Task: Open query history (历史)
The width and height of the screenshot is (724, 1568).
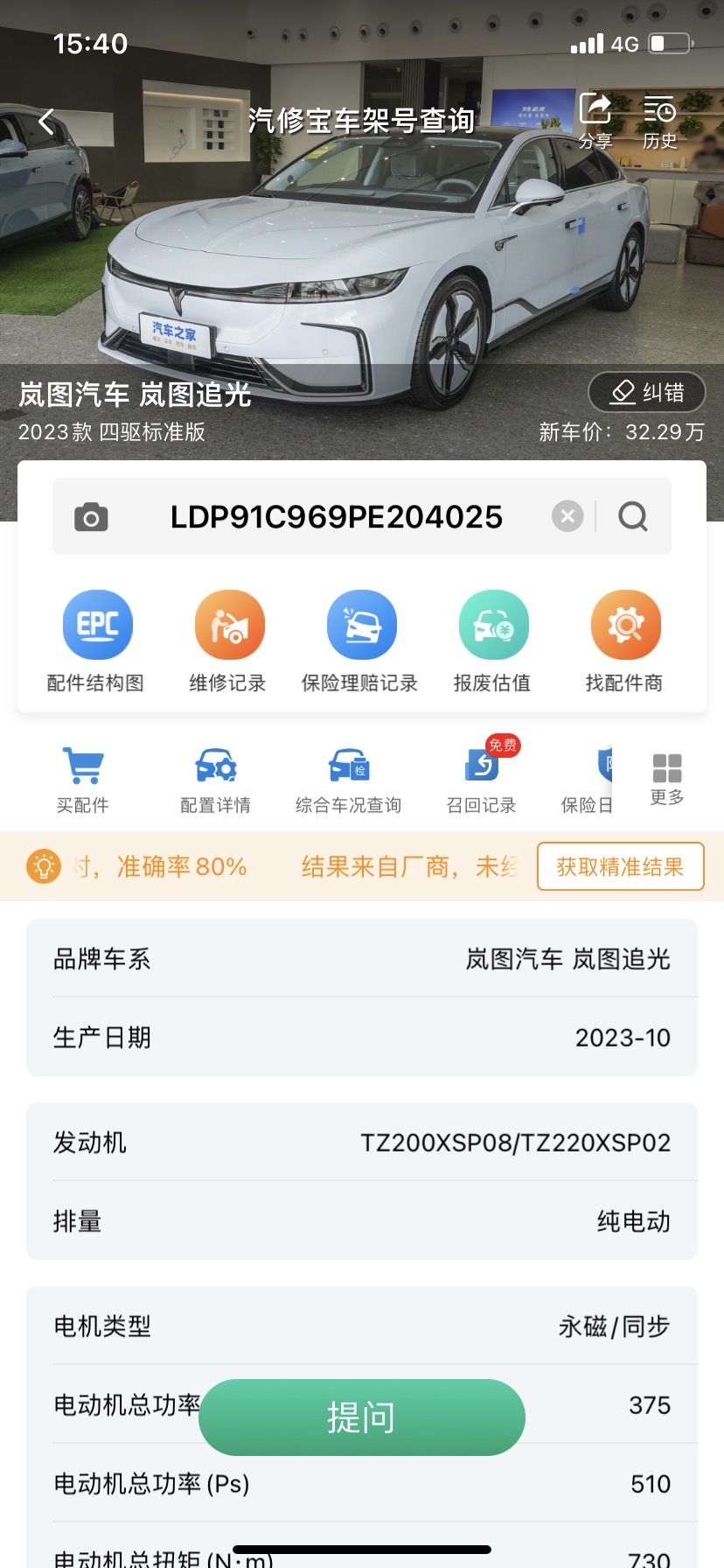Action: 659,121
